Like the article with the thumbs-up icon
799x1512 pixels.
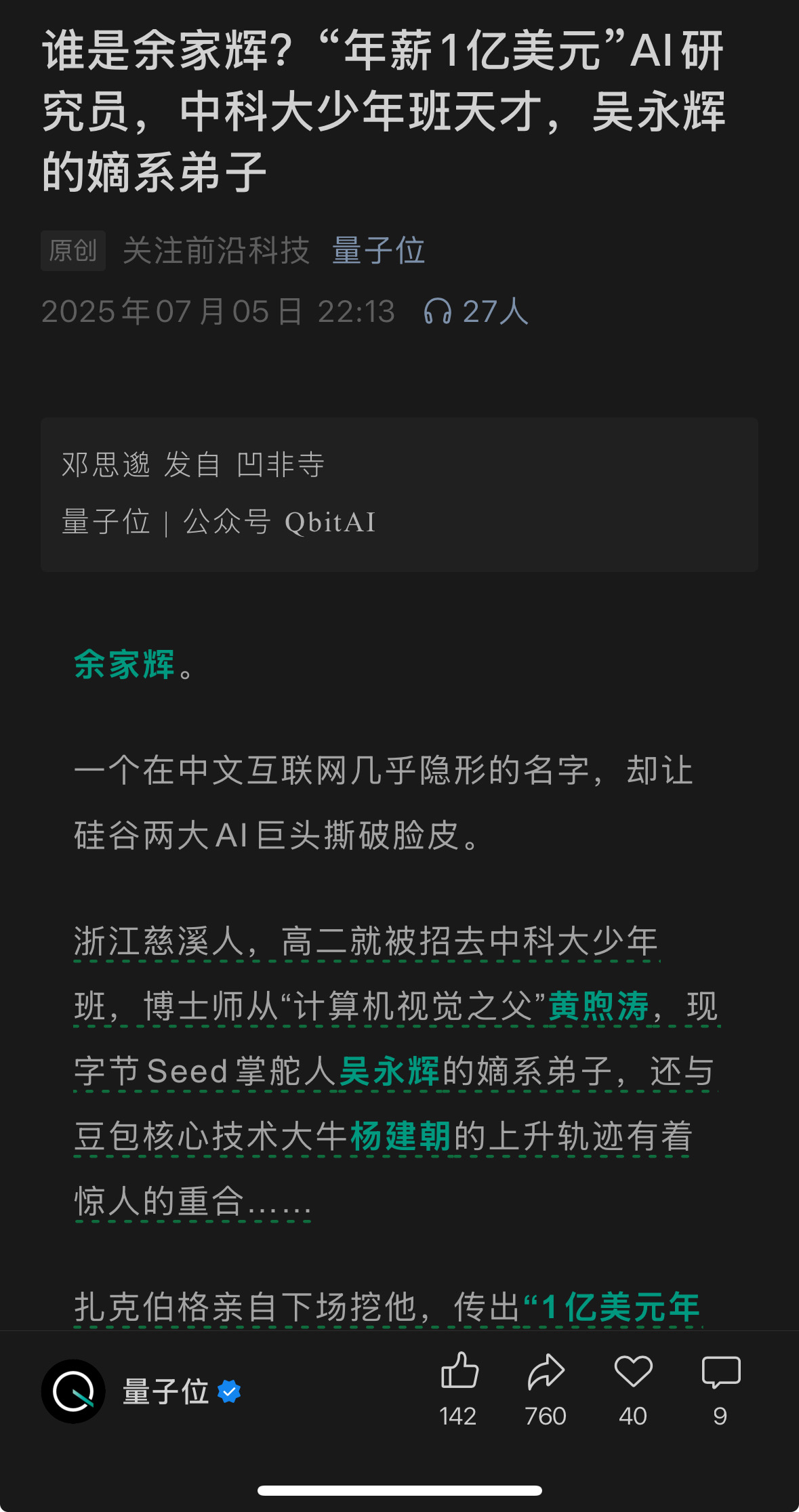[x=459, y=1372]
